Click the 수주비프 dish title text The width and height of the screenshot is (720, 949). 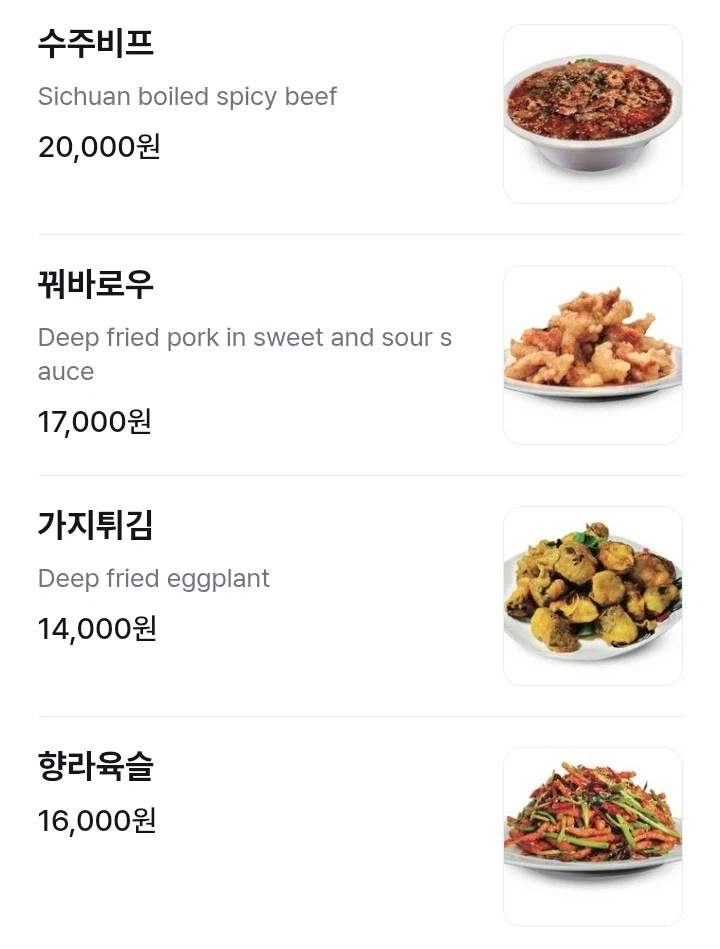click(x=96, y=40)
